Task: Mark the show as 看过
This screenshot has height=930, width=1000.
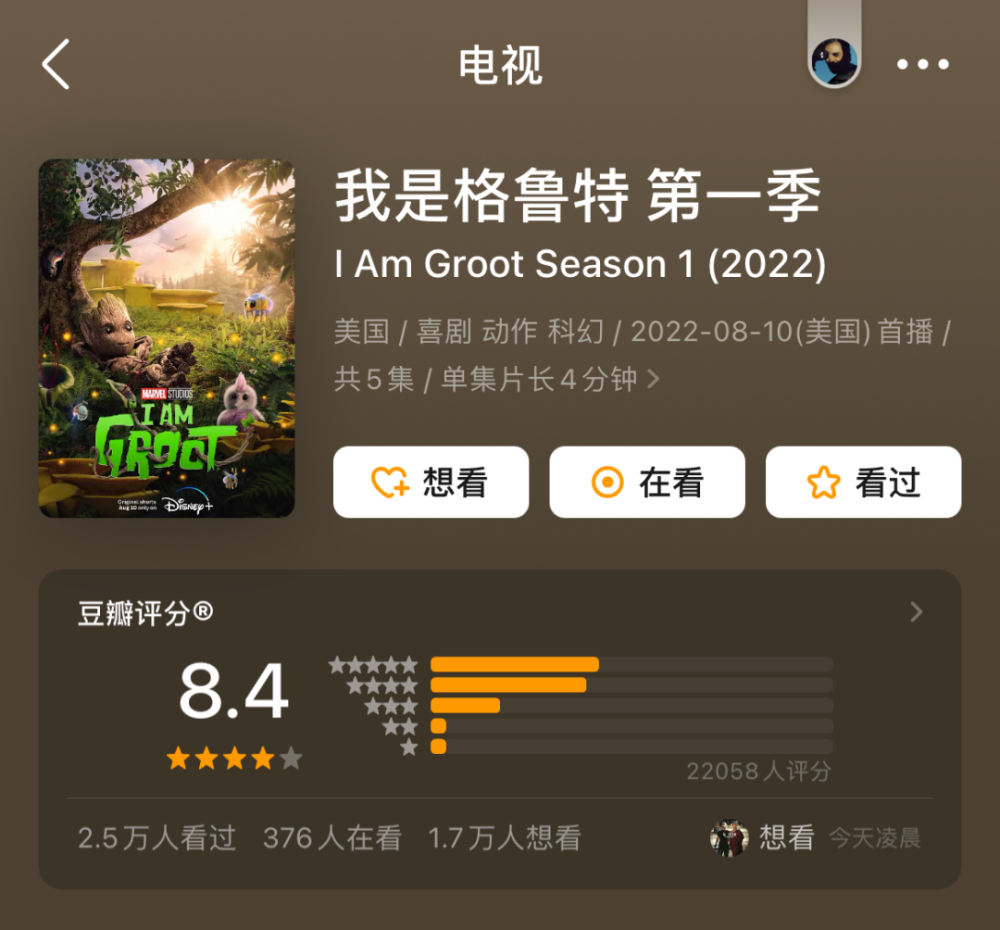Action: [x=863, y=482]
